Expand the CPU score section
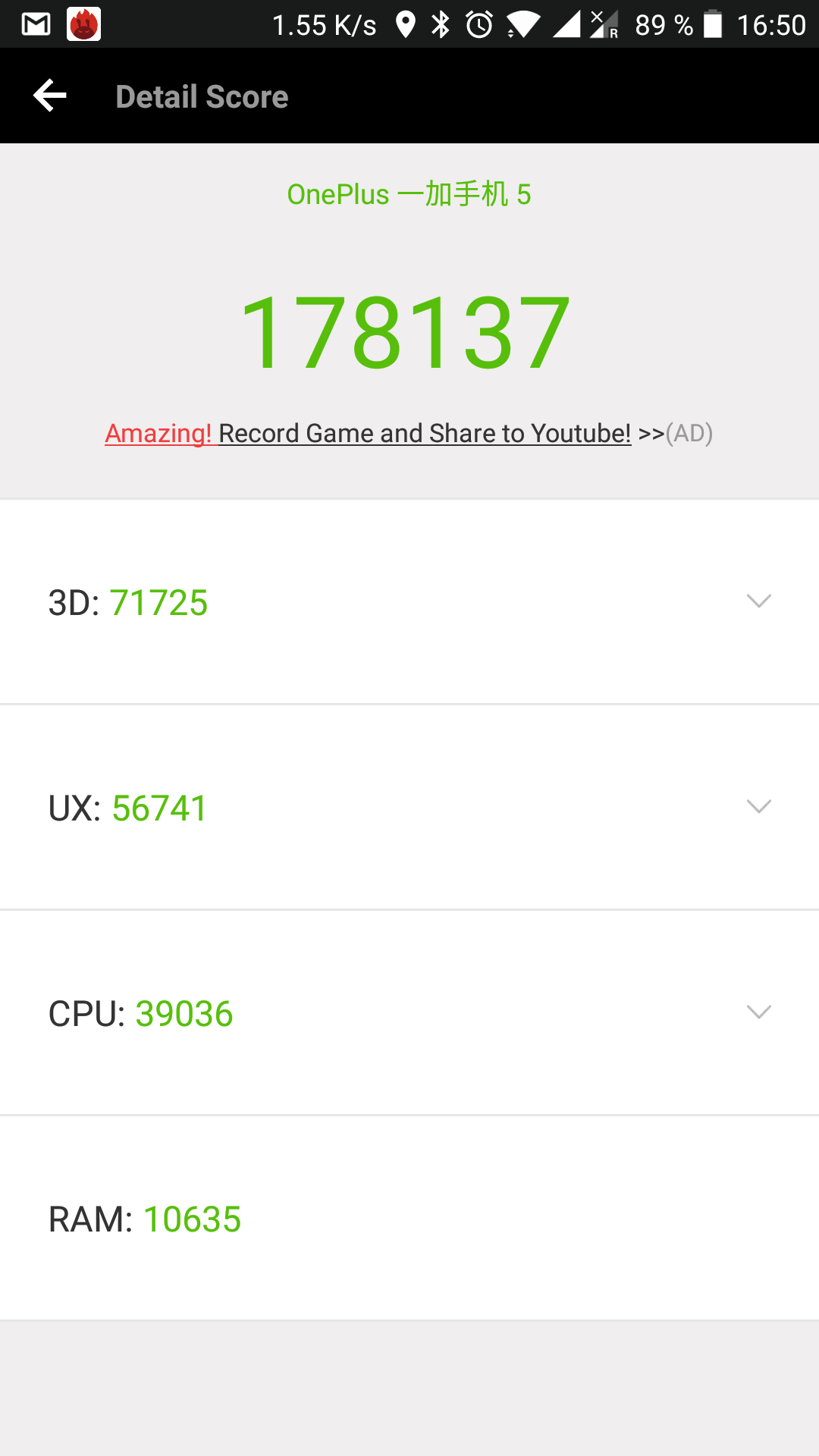819x1456 pixels. coord(409,1012)
